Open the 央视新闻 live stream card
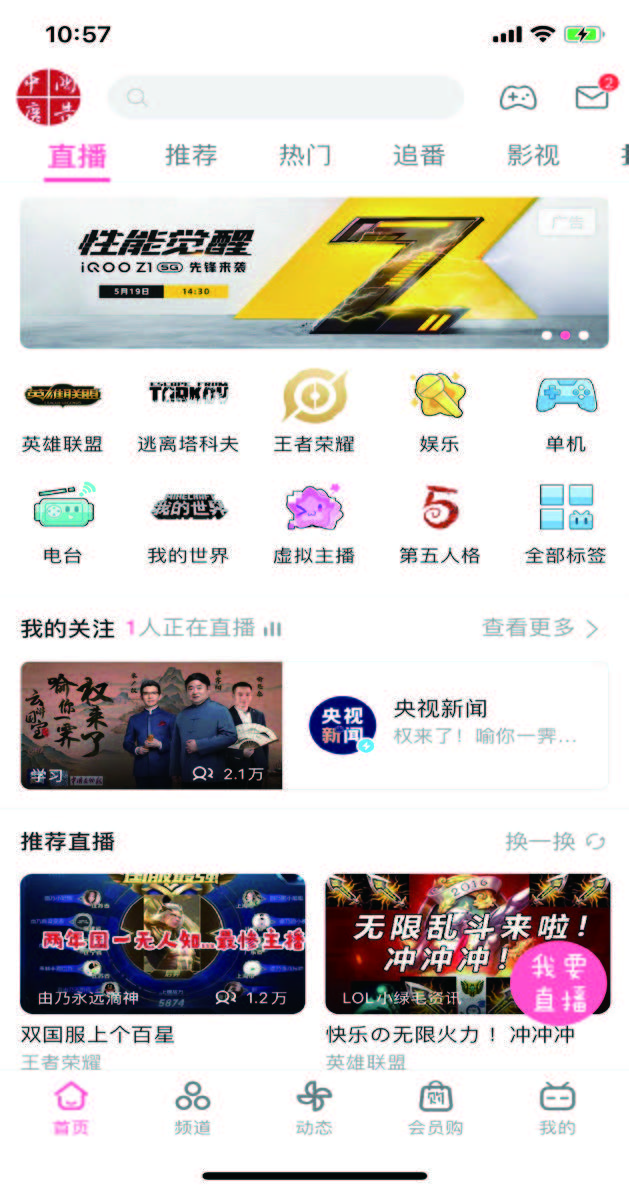The height and width of the screenshot is (1191, 629). pyautogui.click(x=314, y=725)
